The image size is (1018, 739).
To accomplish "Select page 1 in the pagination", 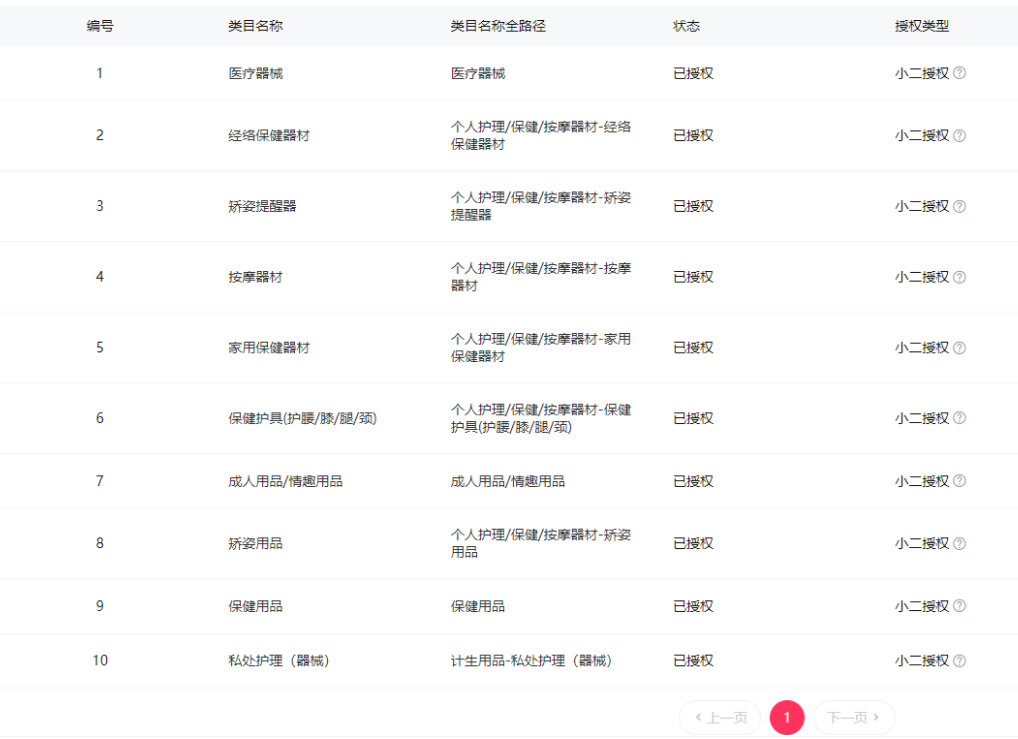I will click(787, 717).
